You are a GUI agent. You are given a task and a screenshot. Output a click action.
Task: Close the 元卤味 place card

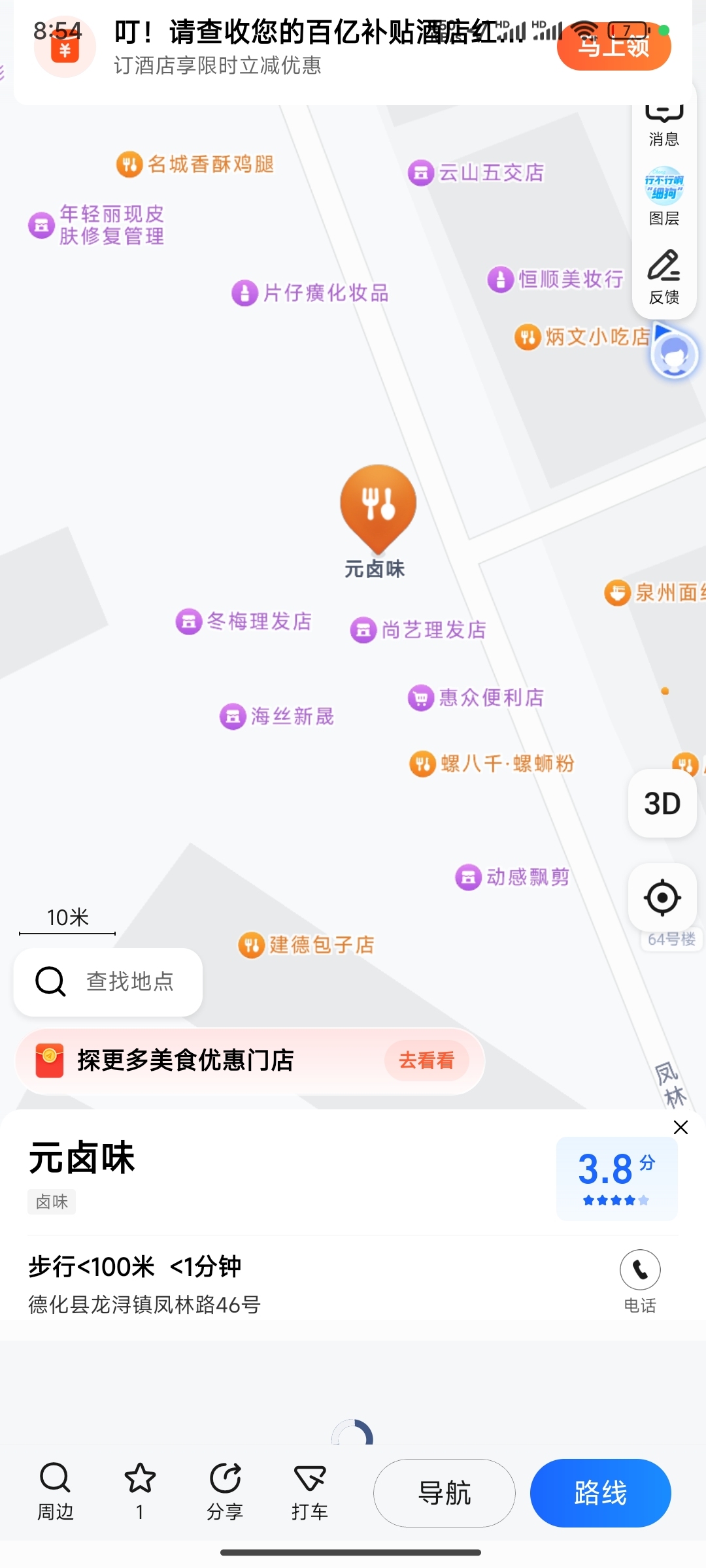(x=681, y=1127)
